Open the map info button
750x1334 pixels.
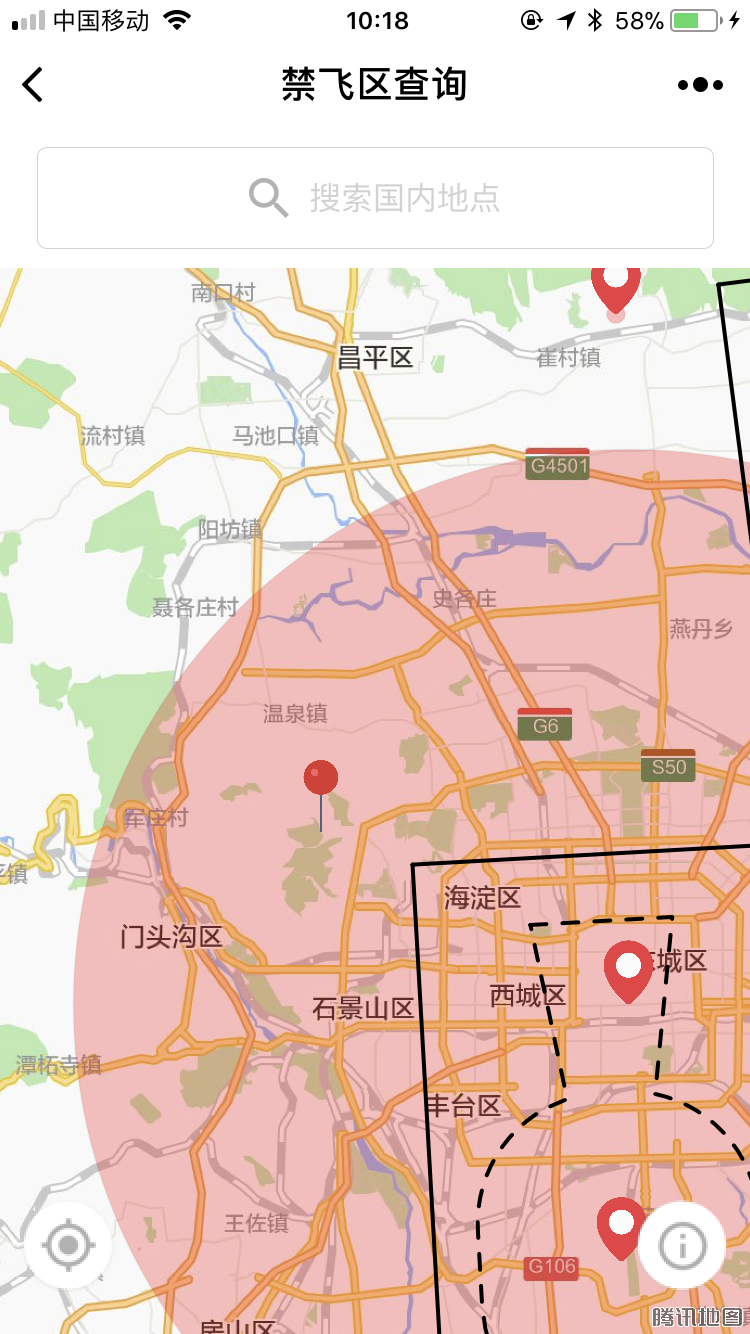[x=682, y=1246]
